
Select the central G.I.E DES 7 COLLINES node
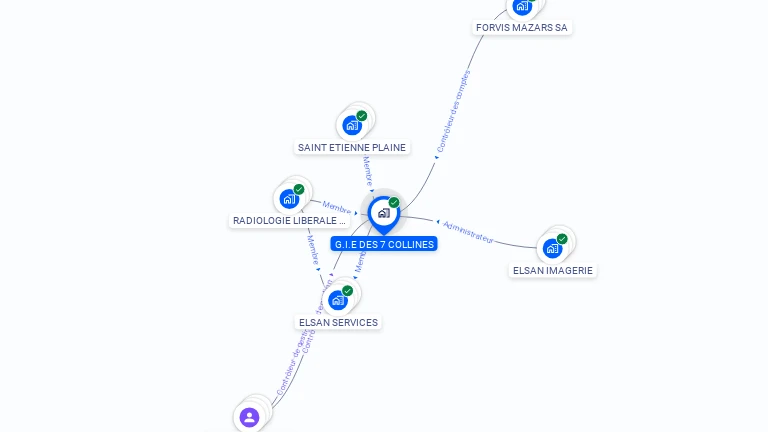(383, 213)
